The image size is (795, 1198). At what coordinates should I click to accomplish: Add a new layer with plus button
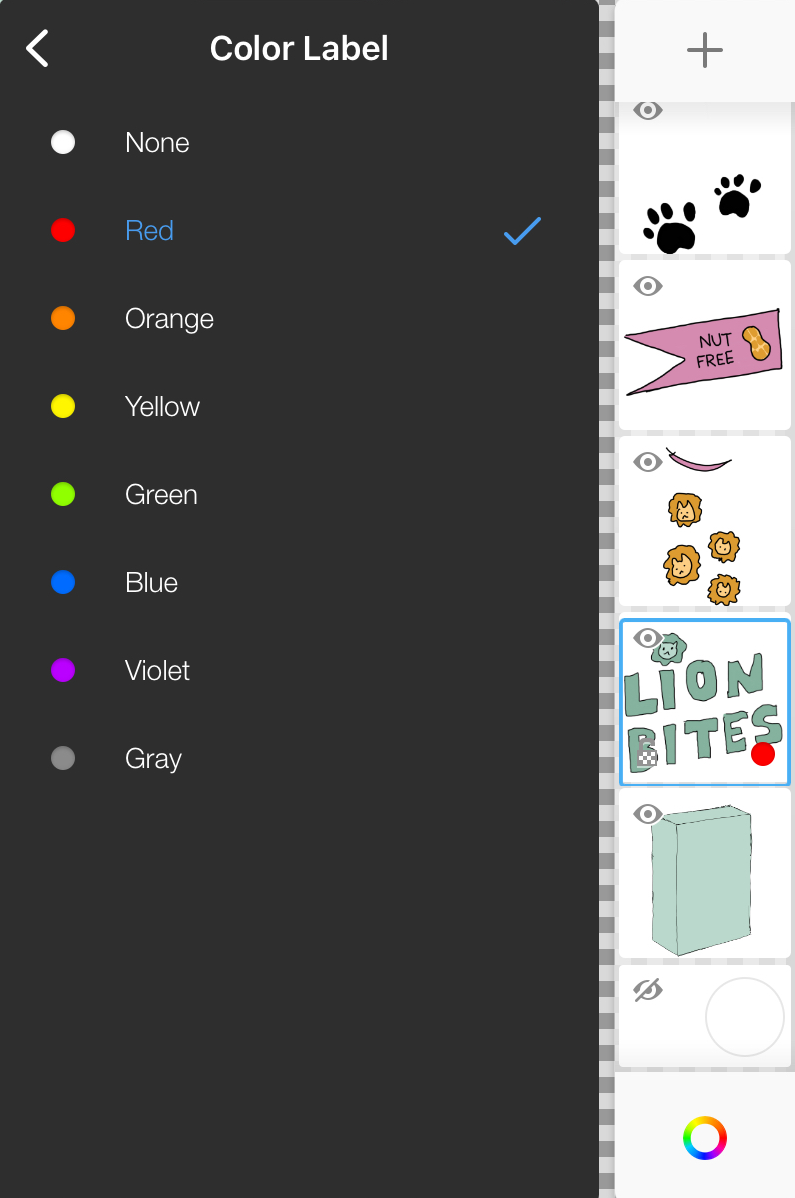(x=705, y=50)
